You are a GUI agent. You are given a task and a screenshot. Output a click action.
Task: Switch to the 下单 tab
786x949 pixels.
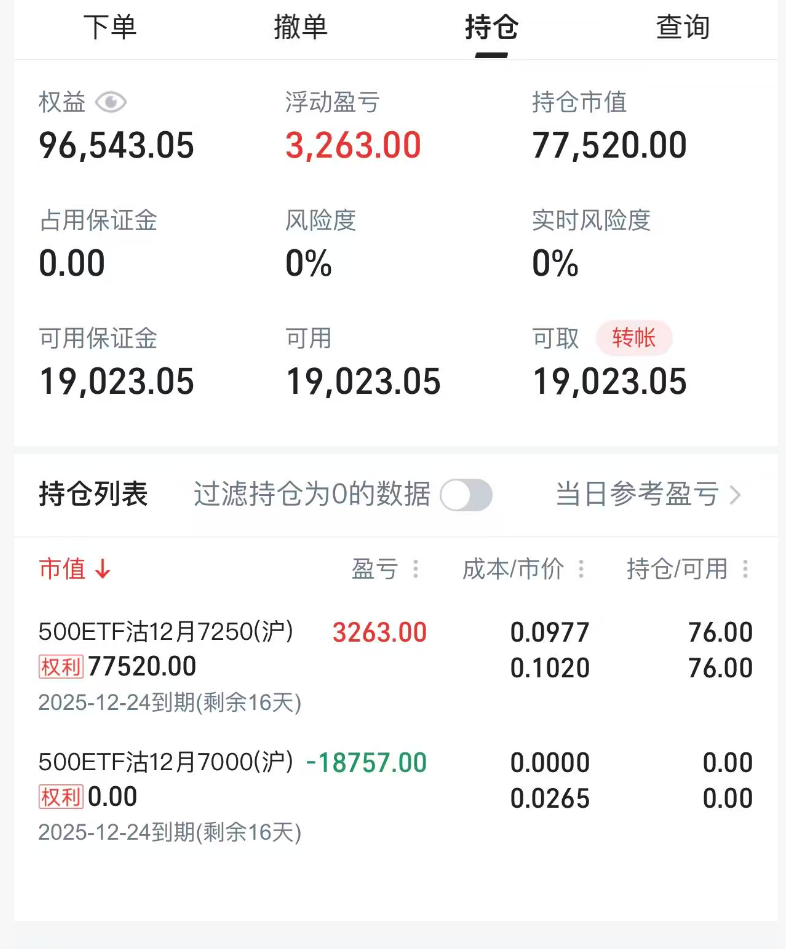110,28
